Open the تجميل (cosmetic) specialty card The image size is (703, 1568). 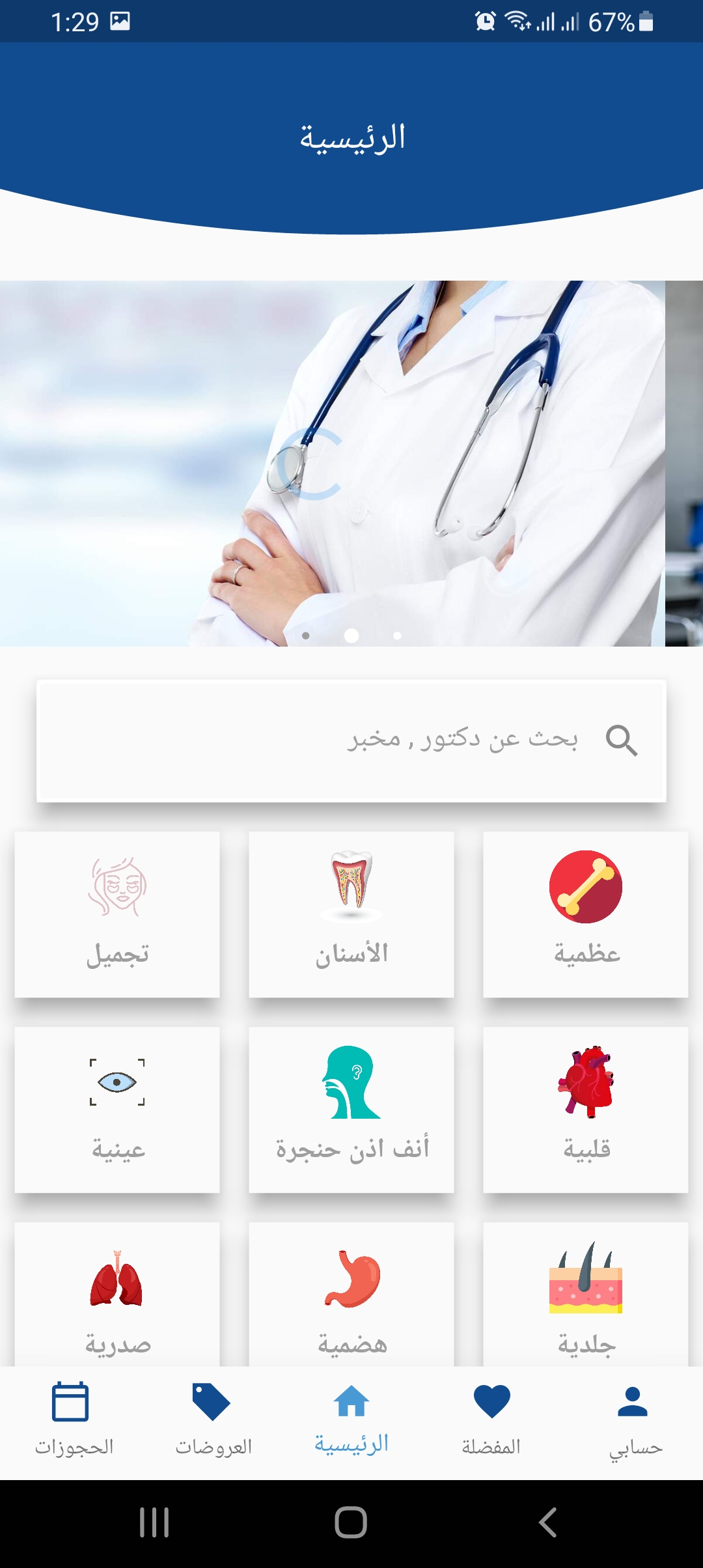[117, 914]
